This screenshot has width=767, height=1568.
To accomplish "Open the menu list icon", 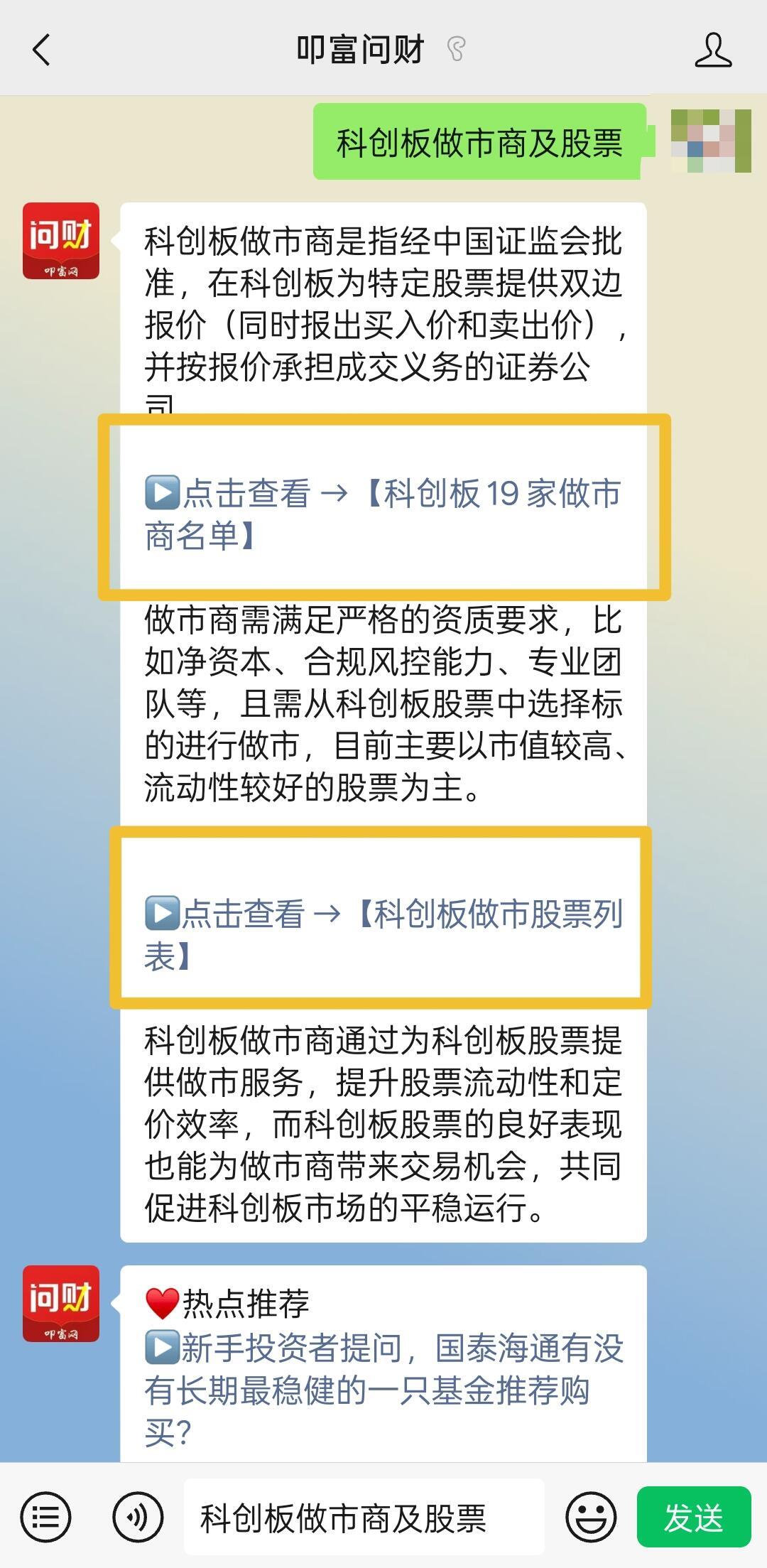I will [45, 1518].
